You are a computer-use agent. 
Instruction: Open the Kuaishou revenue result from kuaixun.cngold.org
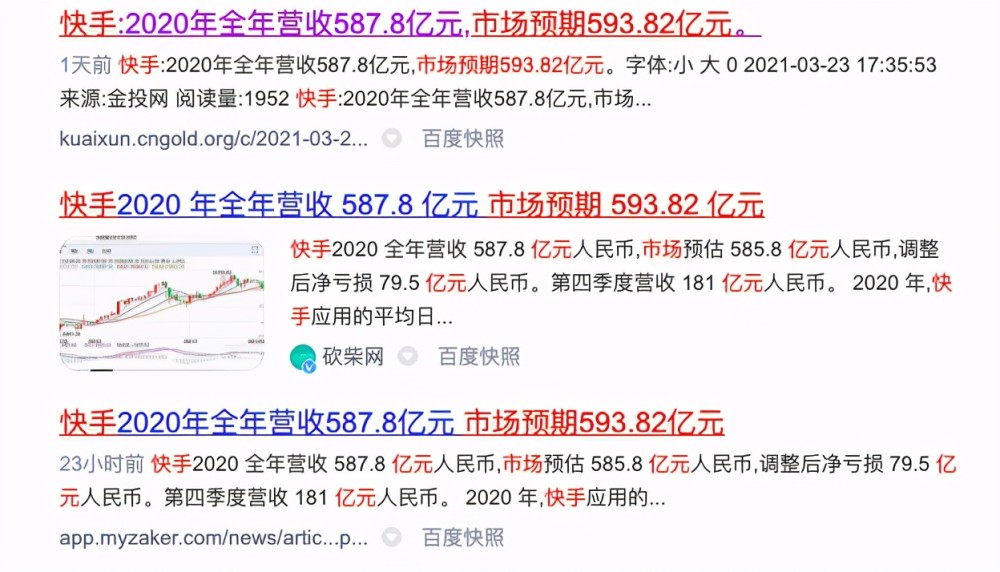point(402,23)
